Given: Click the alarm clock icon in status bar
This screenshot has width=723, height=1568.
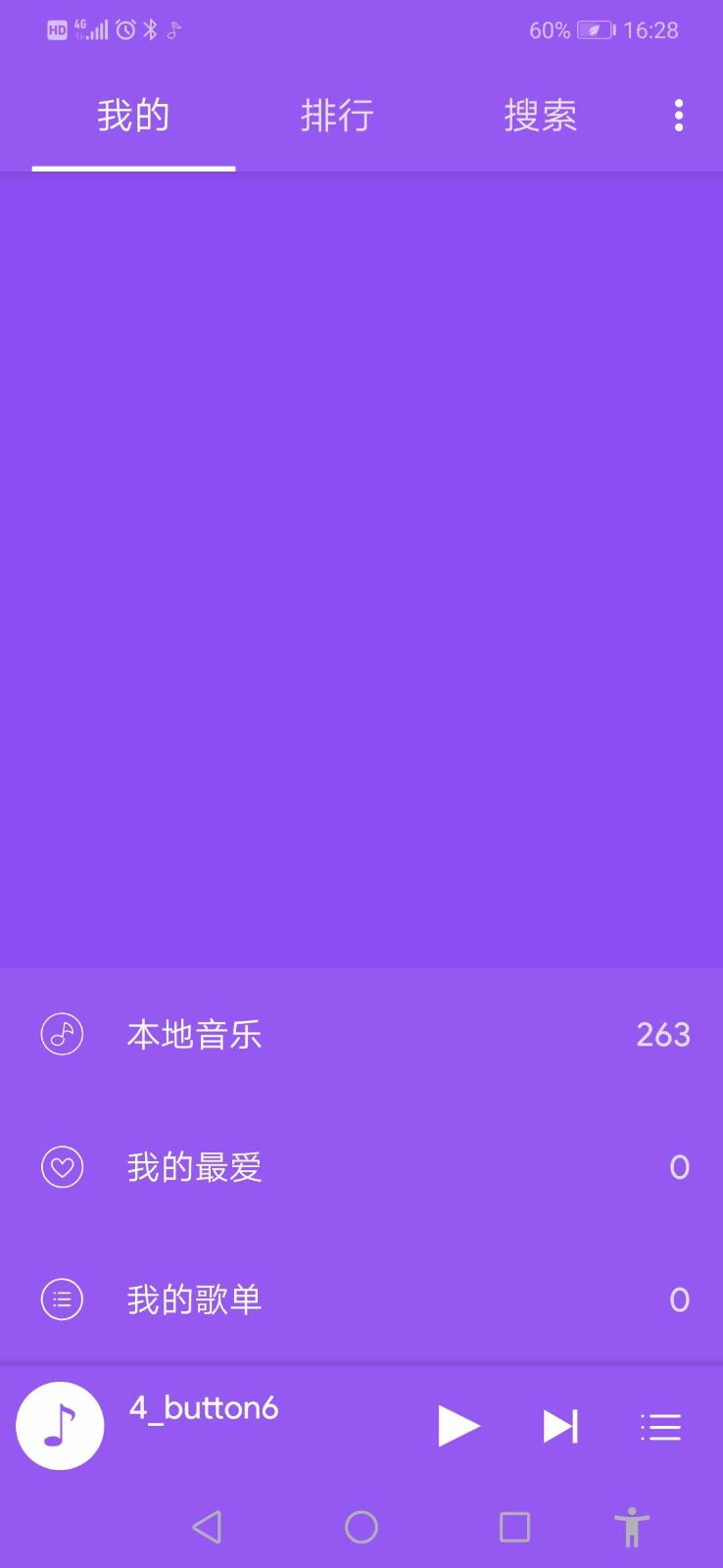Looking at the screenshot, I should [x=121, y=29].
